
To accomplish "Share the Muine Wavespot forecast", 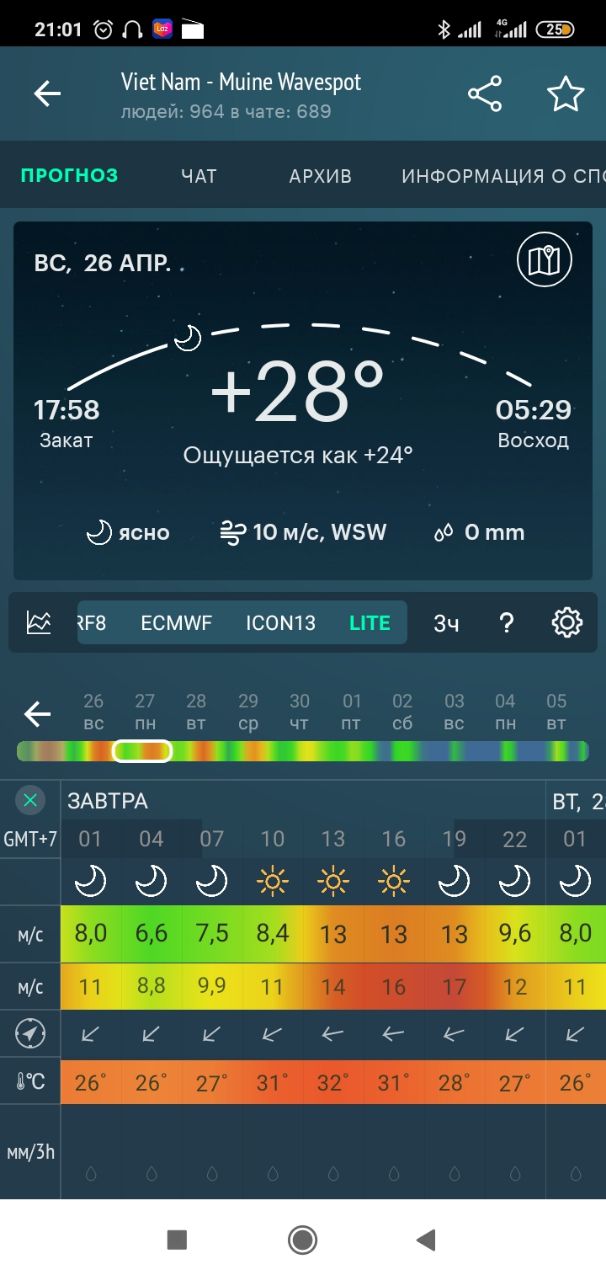I will point(485,94).
